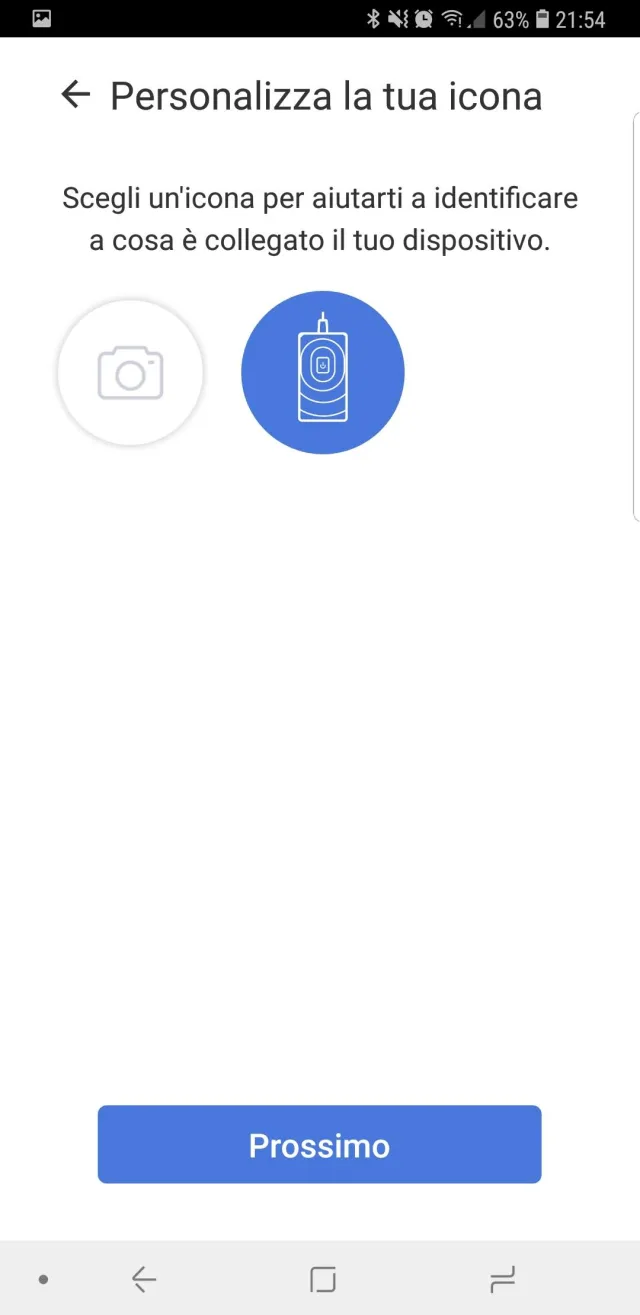Tap the Prossimo button to continue
Image resolution: width=640 pixels, height=1315 pixels.
coord(319,1145)
